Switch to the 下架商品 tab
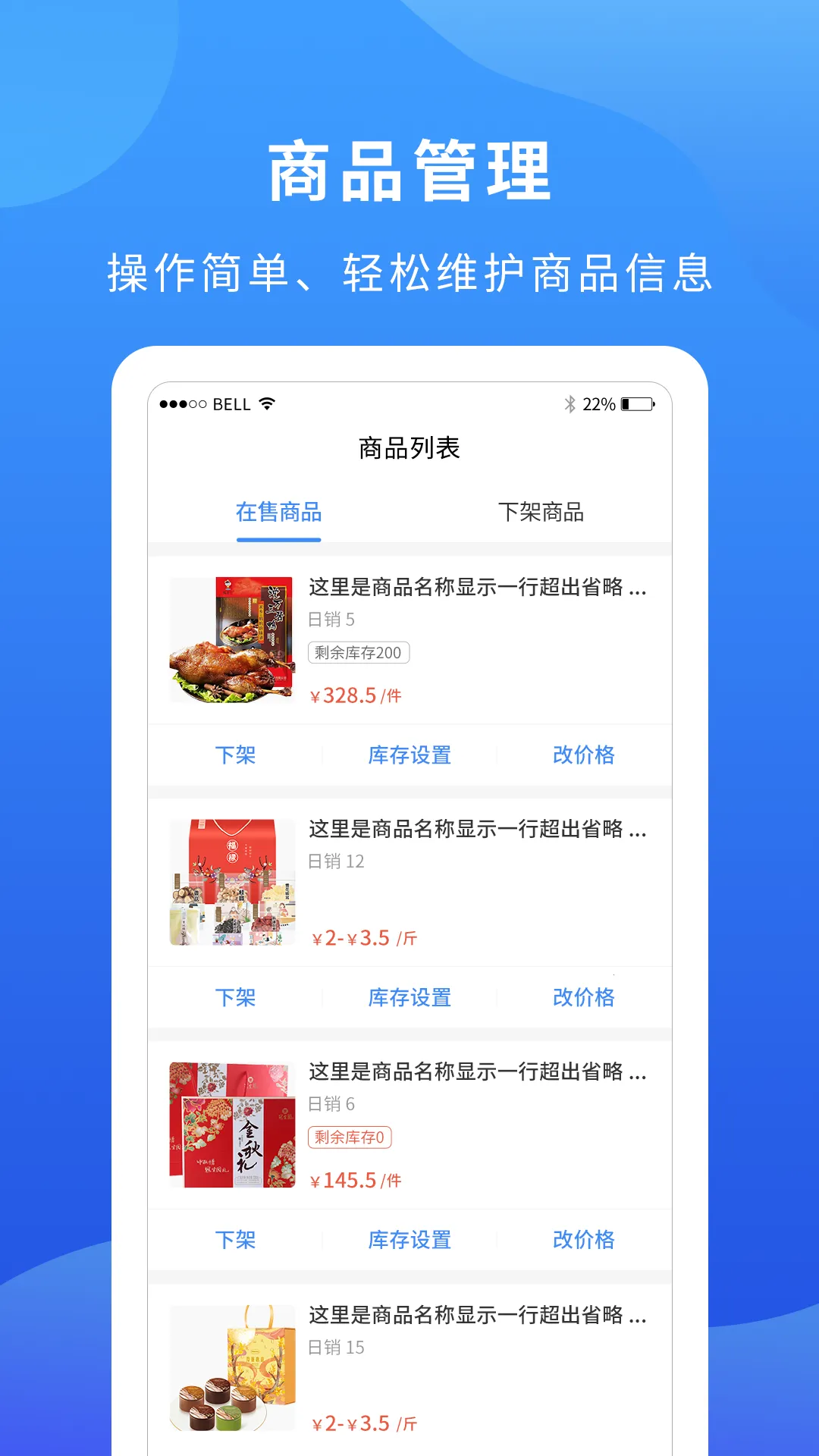 coord(541,513)
